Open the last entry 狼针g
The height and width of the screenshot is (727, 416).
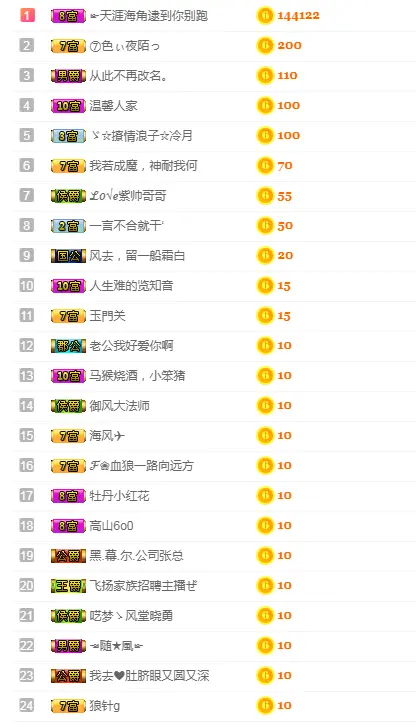point(105,706)
